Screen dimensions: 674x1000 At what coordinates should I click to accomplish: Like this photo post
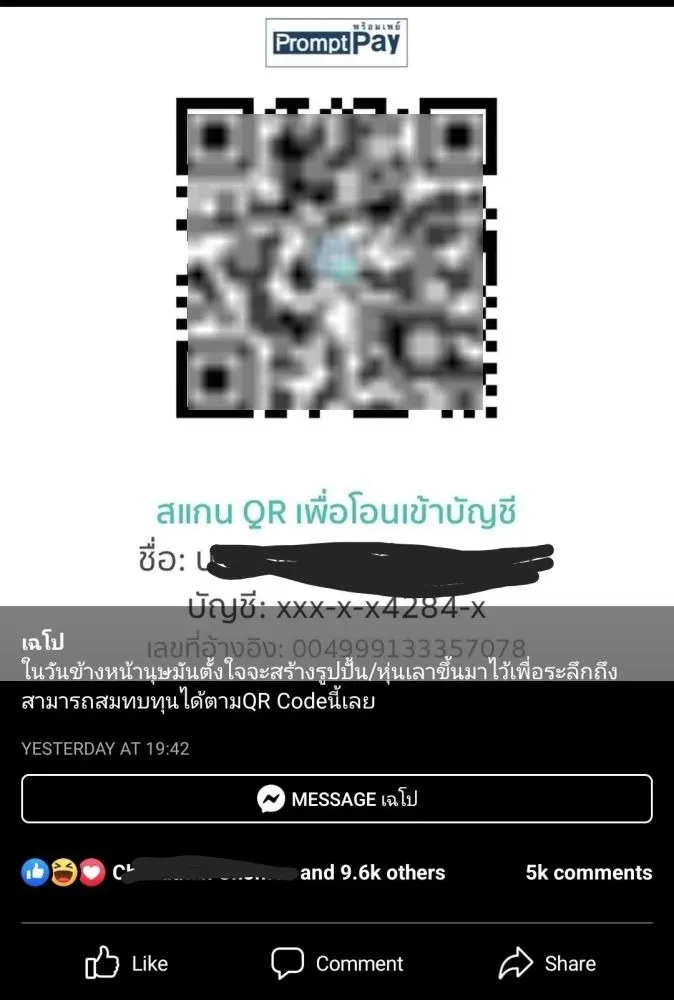point(126,963)
